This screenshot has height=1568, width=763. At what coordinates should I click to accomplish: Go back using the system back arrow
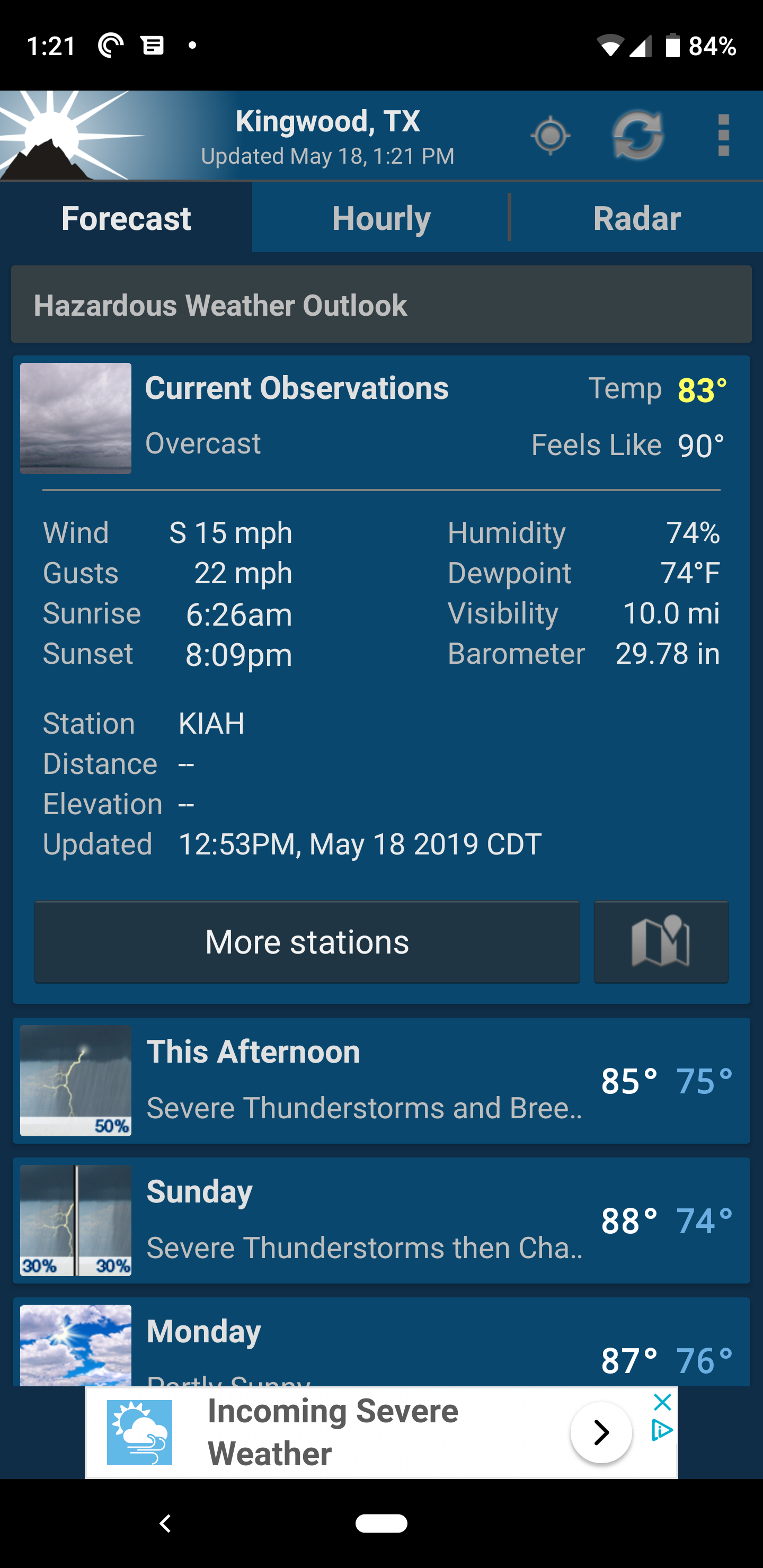pyautogui.click(x=165, y=1524)
